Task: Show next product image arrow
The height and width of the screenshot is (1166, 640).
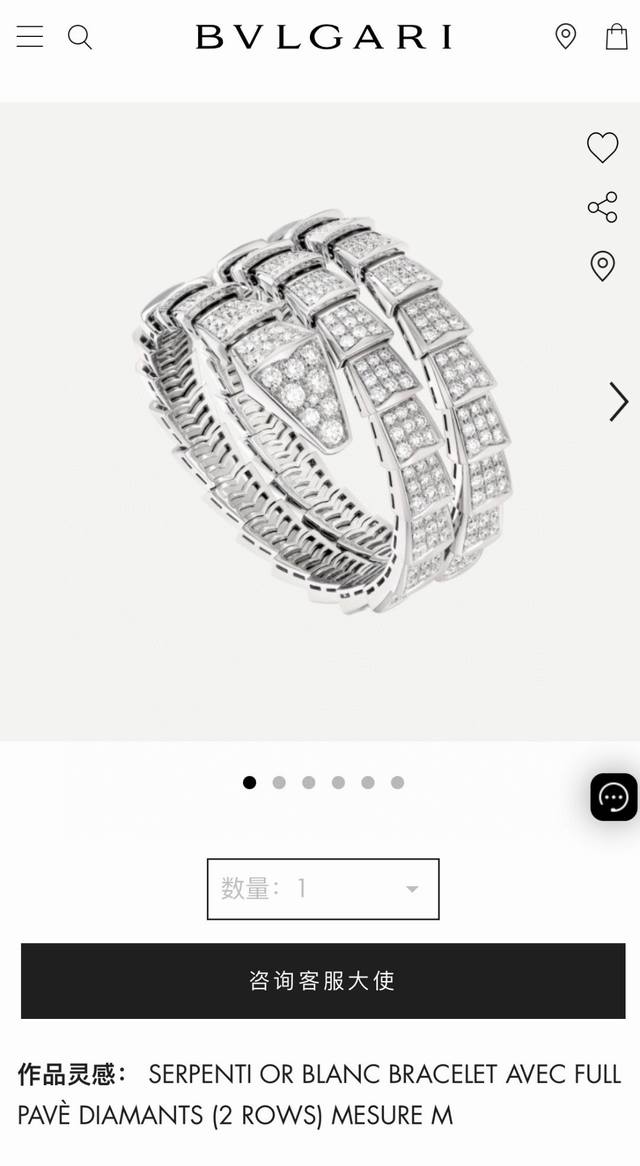Action: [618, 402]
